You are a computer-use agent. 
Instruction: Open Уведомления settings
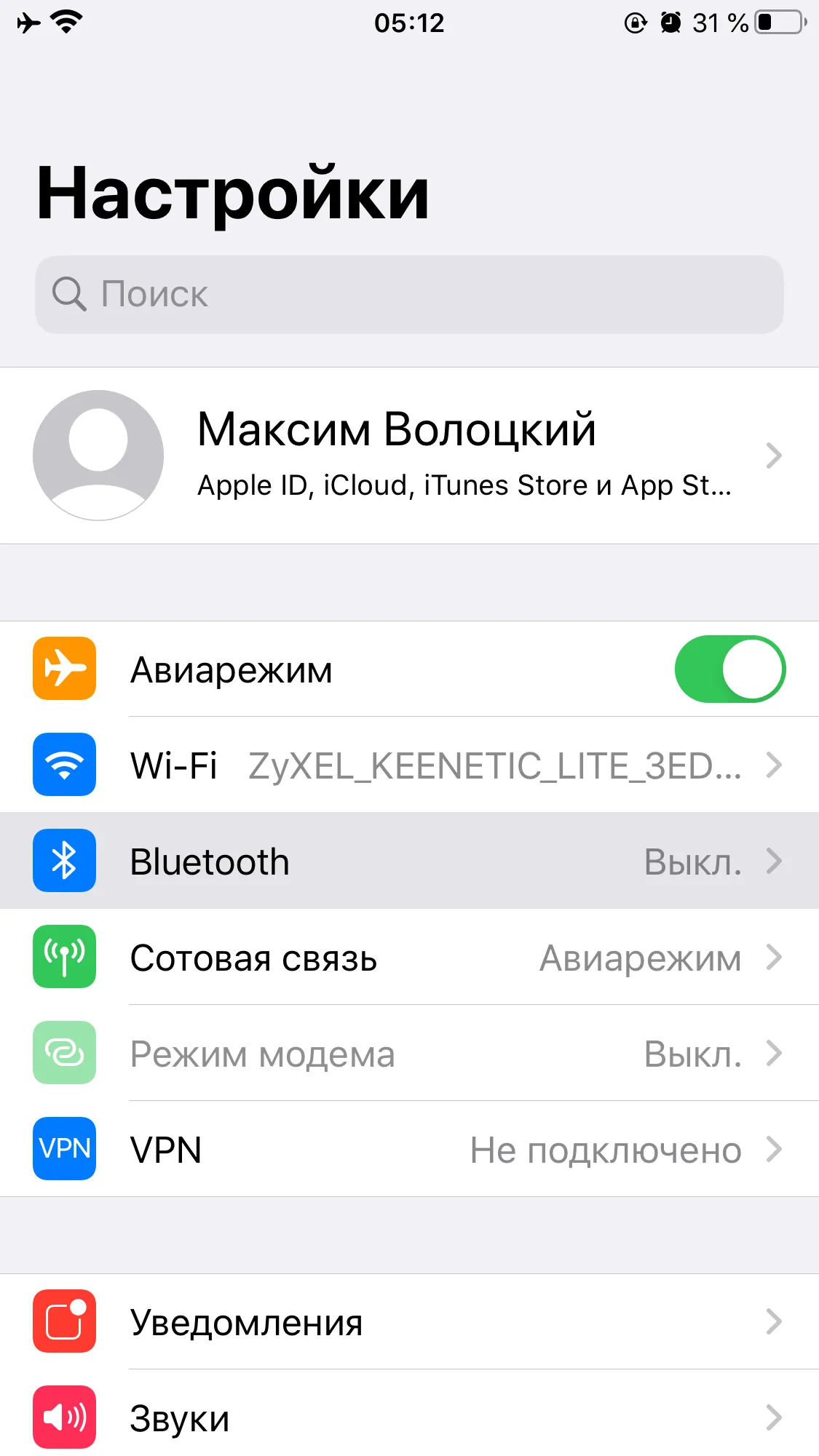[409, 1321]
